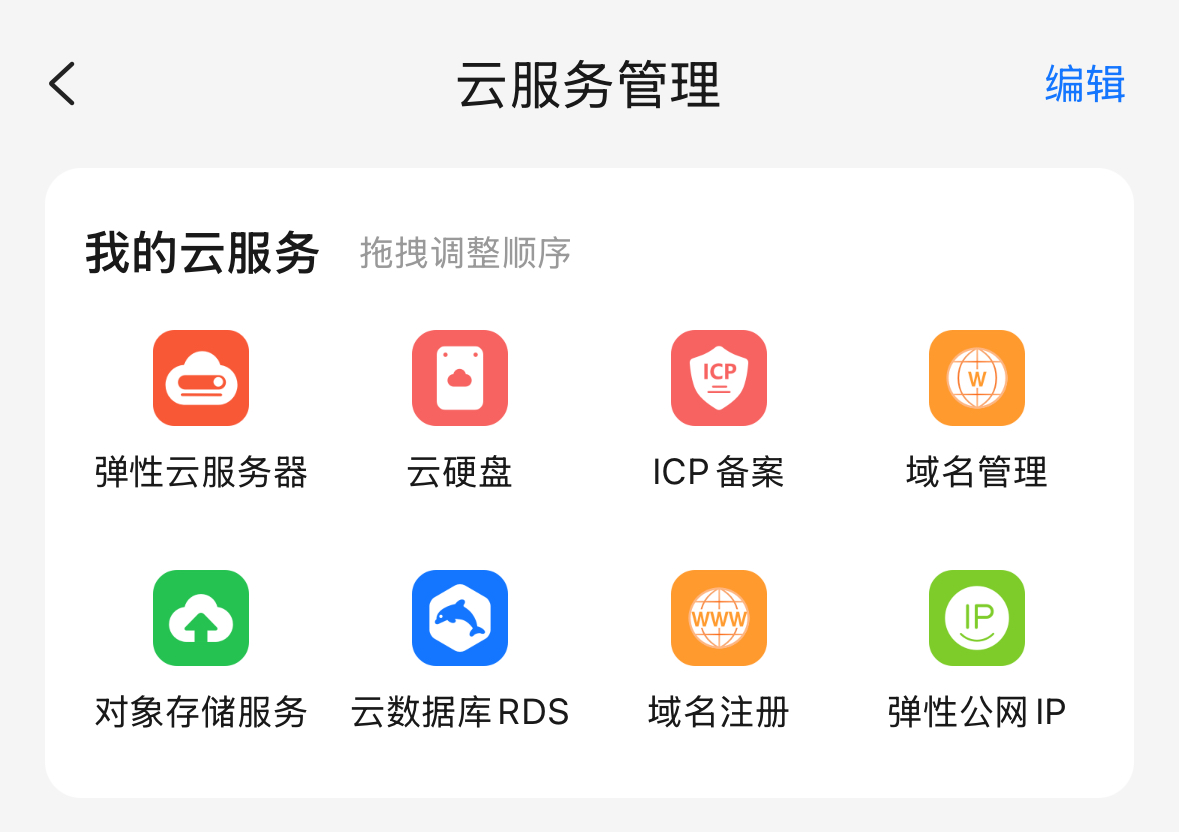Viewport: 1179px width, 832px height.
Task: Open the 云硬盘 service
Action: coord(460,378)
